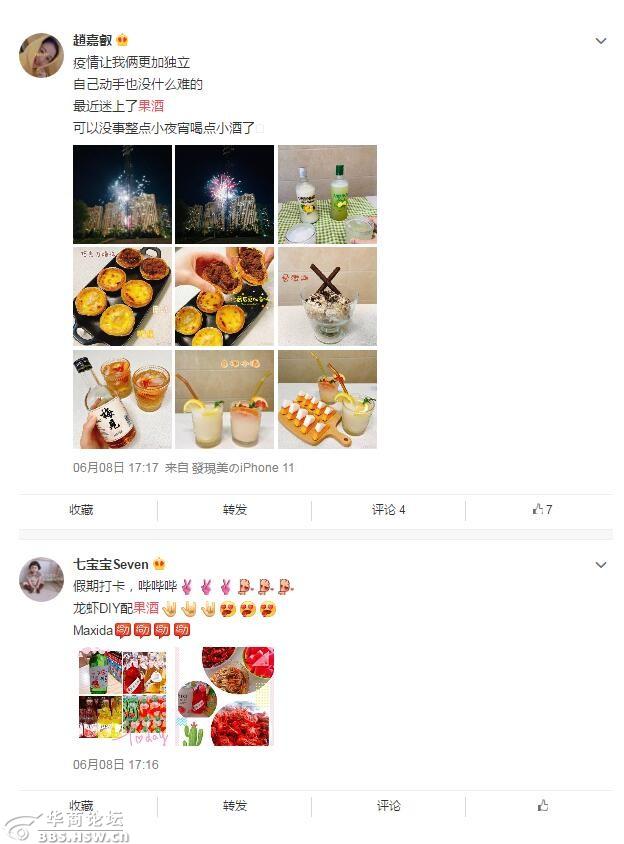This screenshot has width=624, height=844.
Task: Open the 果酒 link in 七宝宝Seven's post
Action: point(146,608)
